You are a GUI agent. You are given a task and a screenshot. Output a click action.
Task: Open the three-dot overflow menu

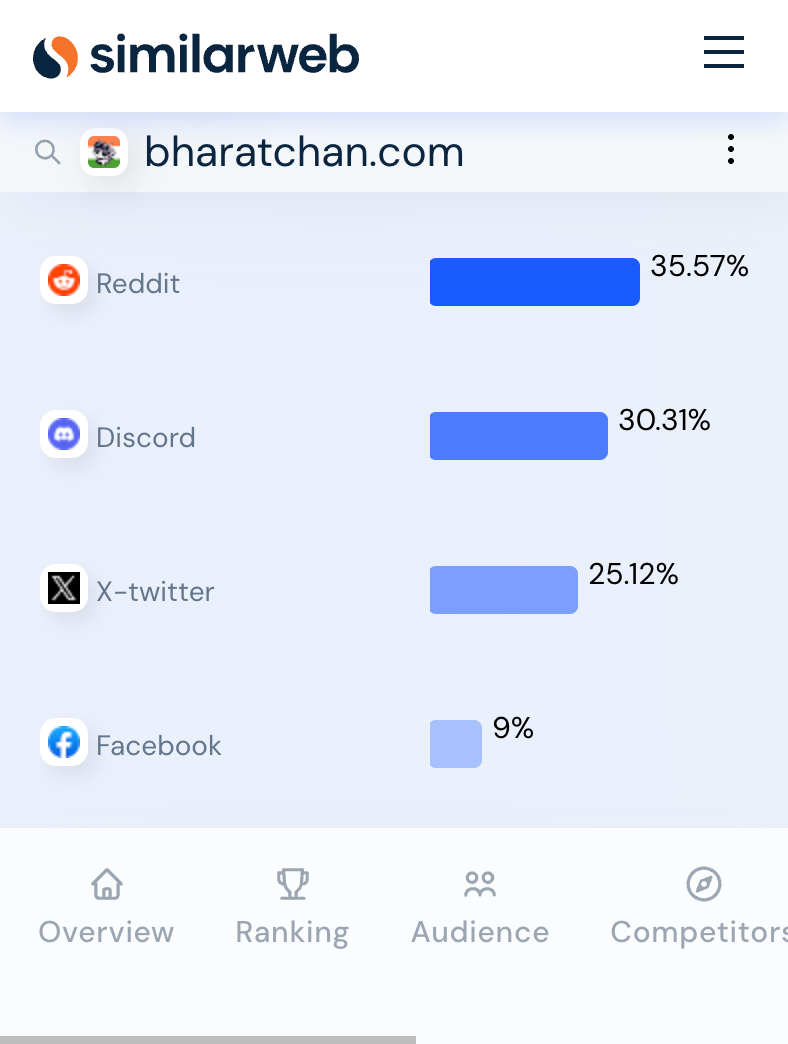(x=731, y=150)
